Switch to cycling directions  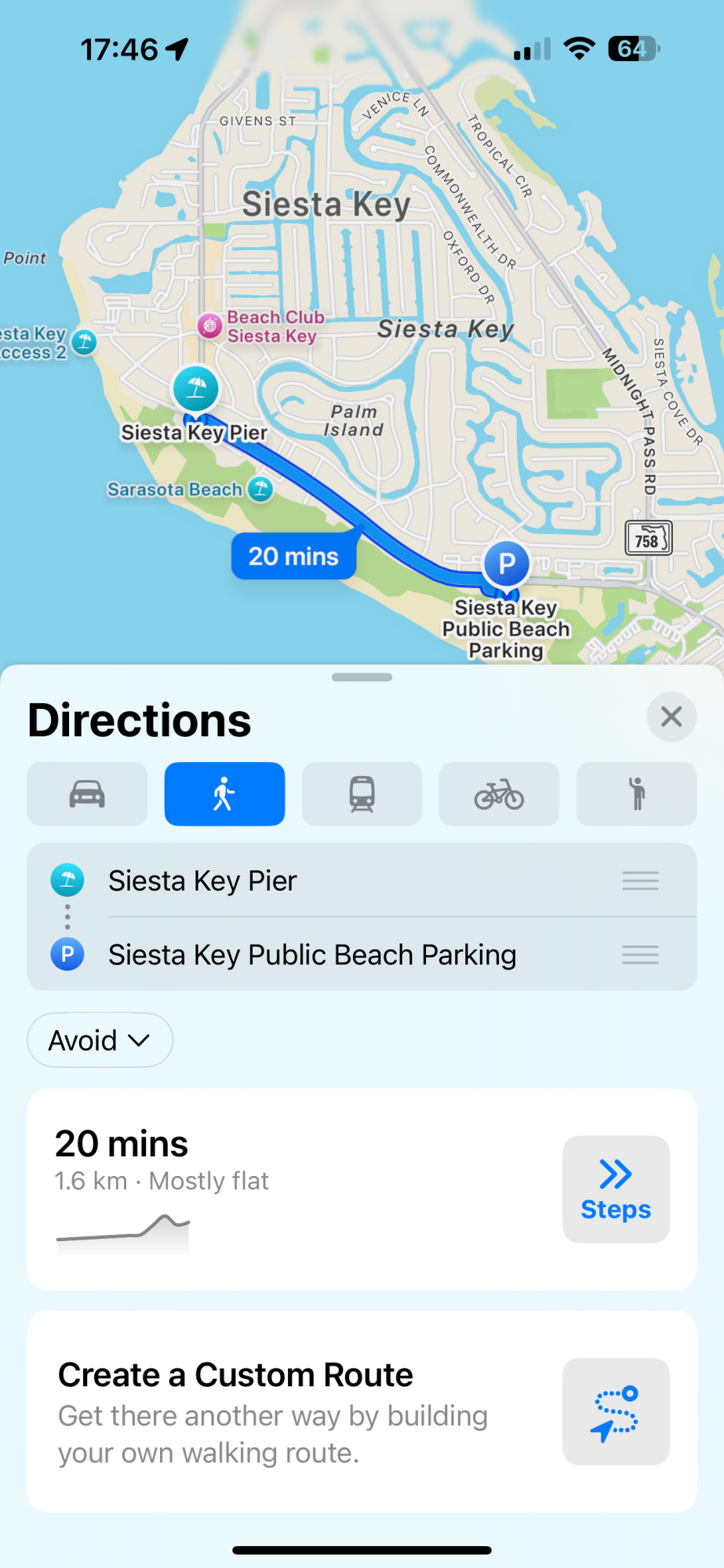[x=499, y=794]
